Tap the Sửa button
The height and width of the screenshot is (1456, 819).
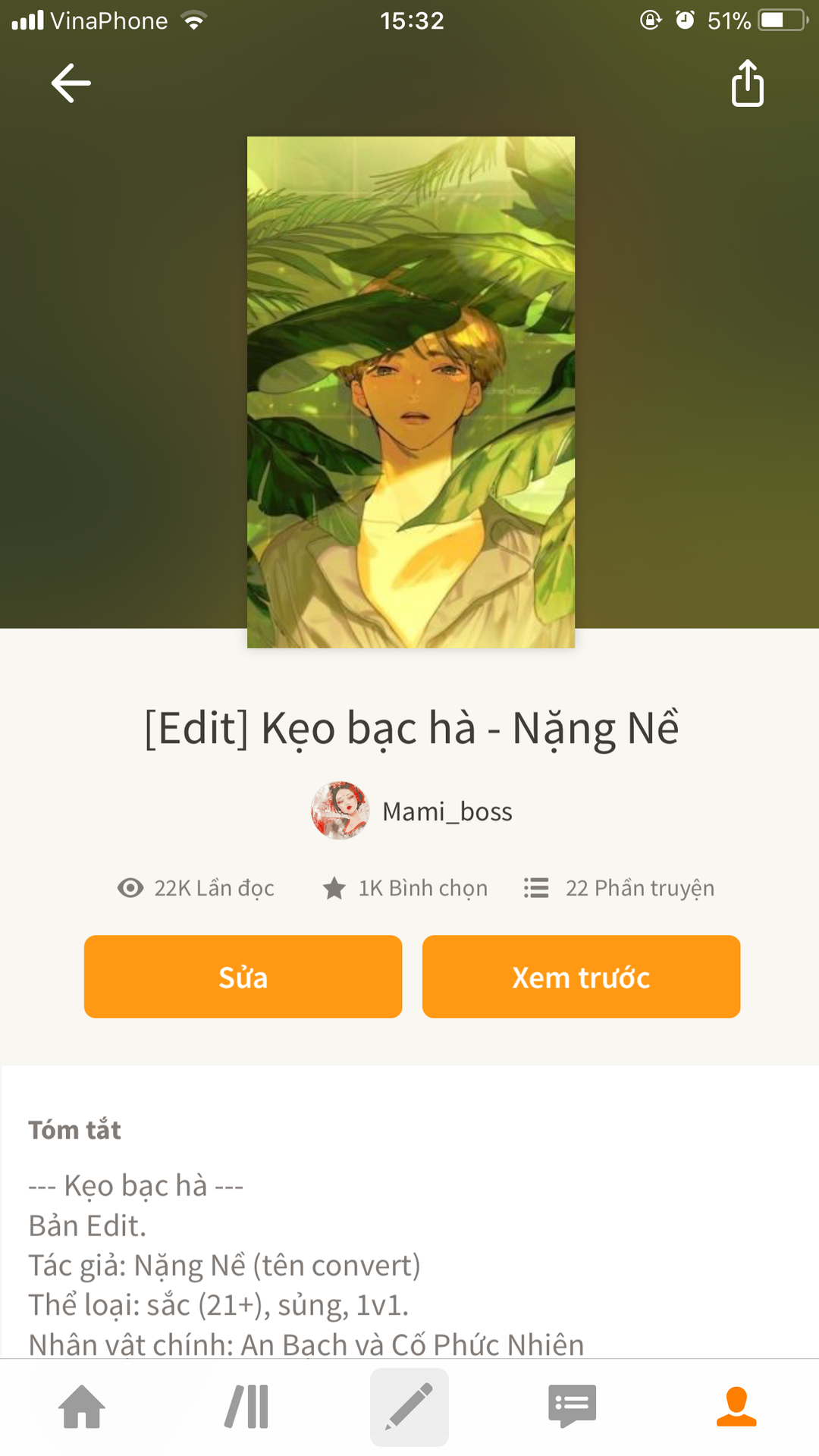pyautogui.click(x=243, y=977)
